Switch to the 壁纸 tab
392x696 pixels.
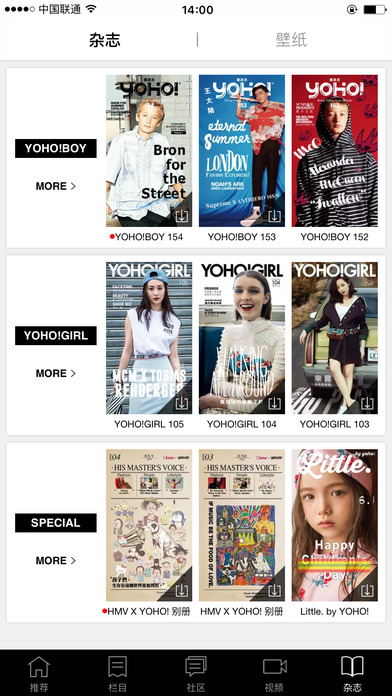coord(291,40)
